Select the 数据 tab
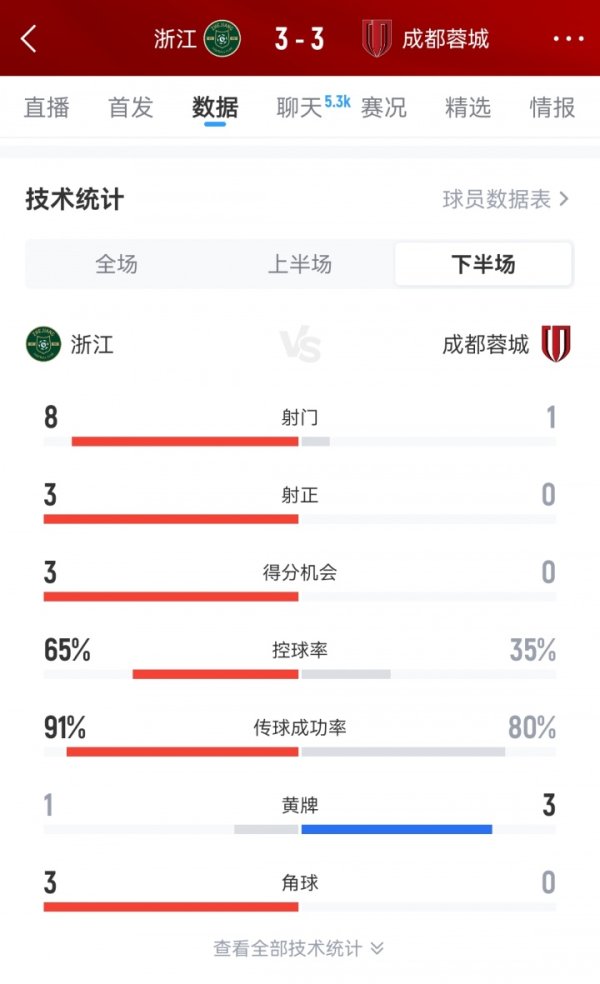This screenshot has height=984, width=600. (215, 107)
